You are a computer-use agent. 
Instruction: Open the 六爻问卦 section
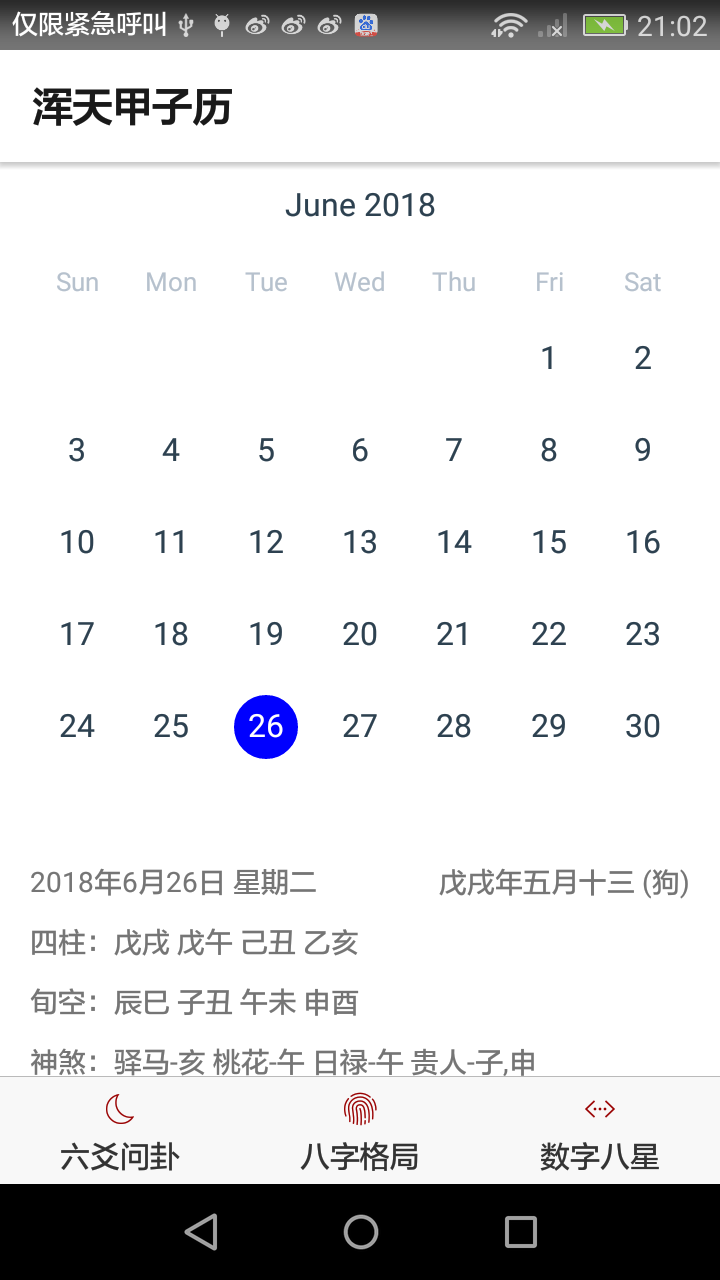(x=120, y=1157)
